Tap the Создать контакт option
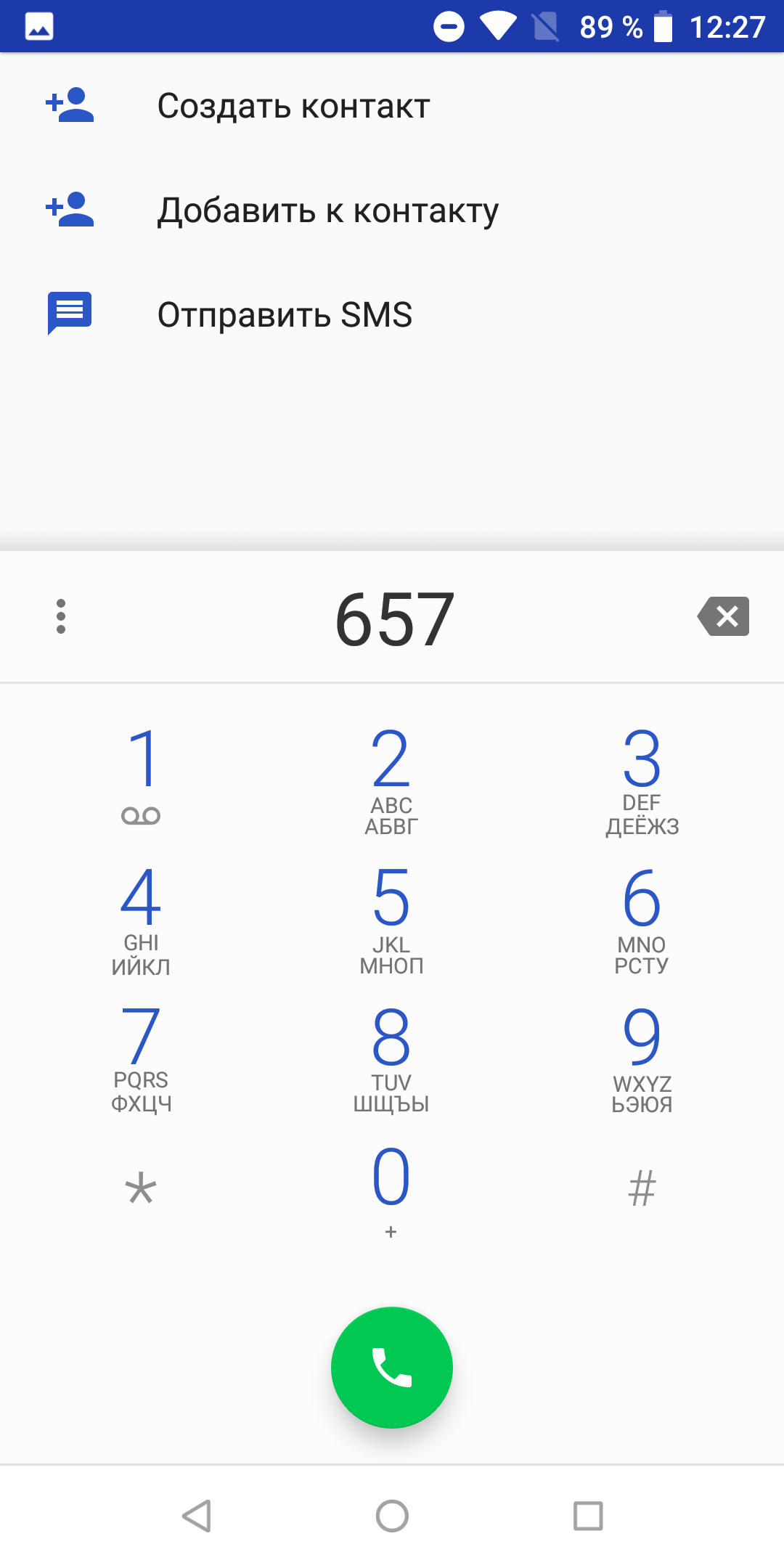784x1568 pixels. 392,106
